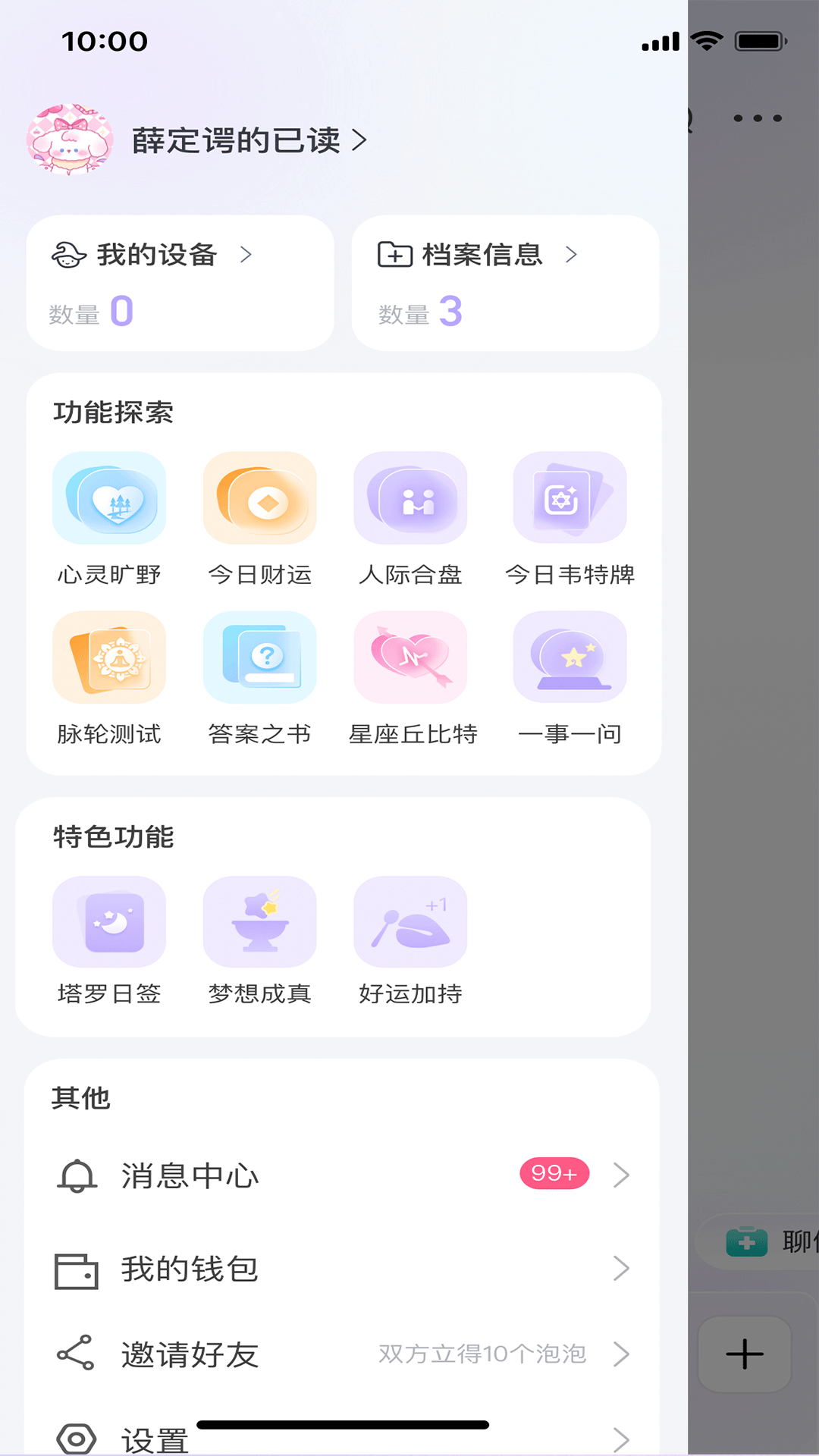Open 今日财运 to check today's fortune
Viewport: 819px width, 1456px height.
259,498
